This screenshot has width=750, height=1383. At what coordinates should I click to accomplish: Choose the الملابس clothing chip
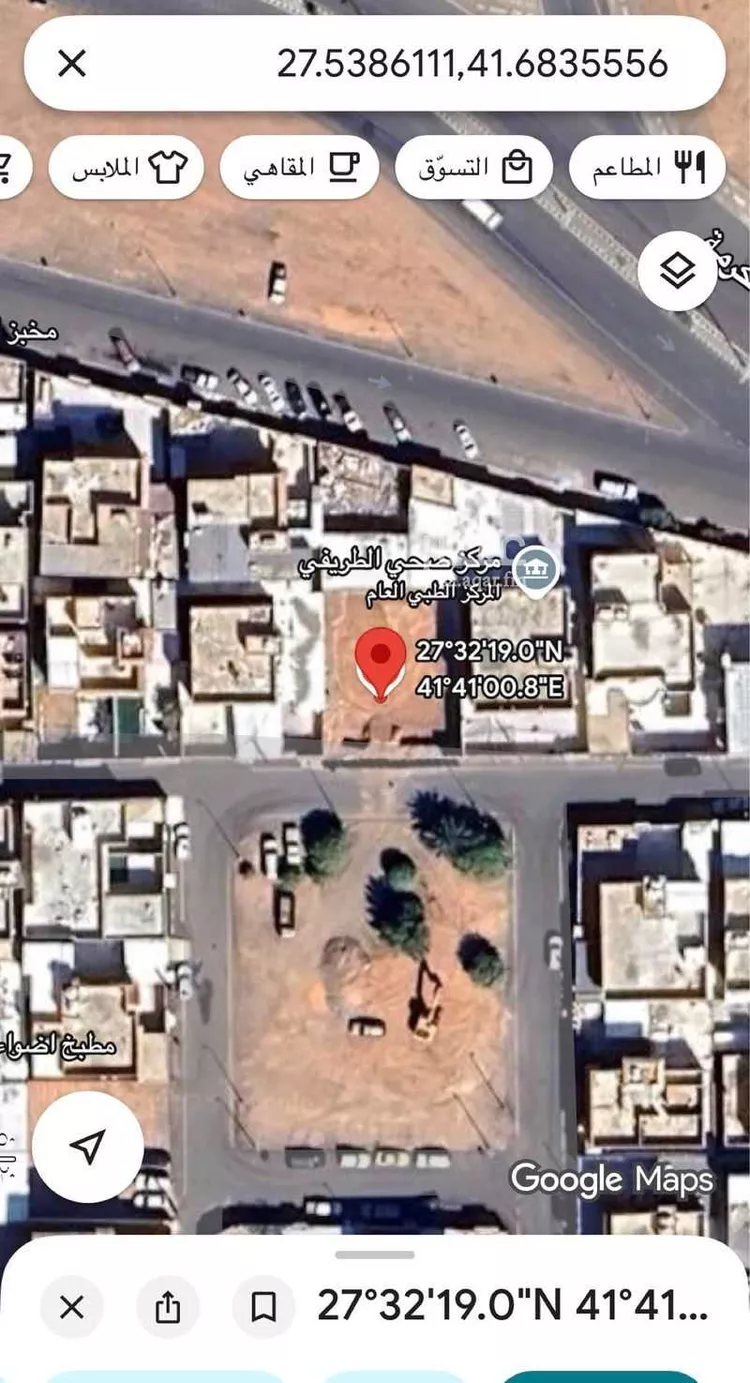point(126,168)
